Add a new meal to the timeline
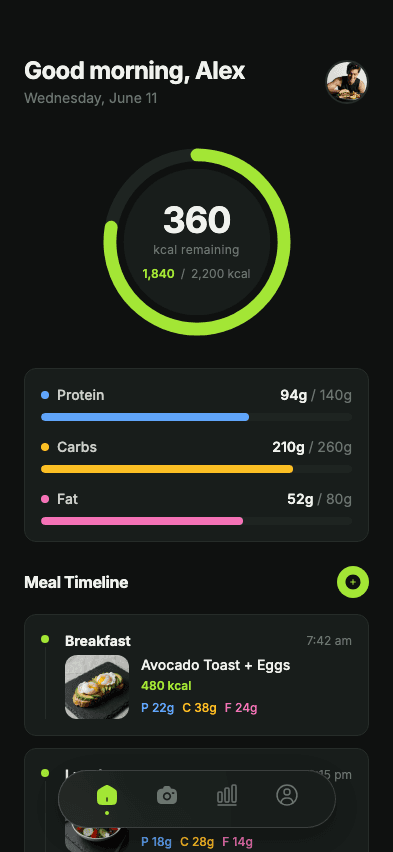Viewport: 393px width, 852px height. [x=353, y=582]
